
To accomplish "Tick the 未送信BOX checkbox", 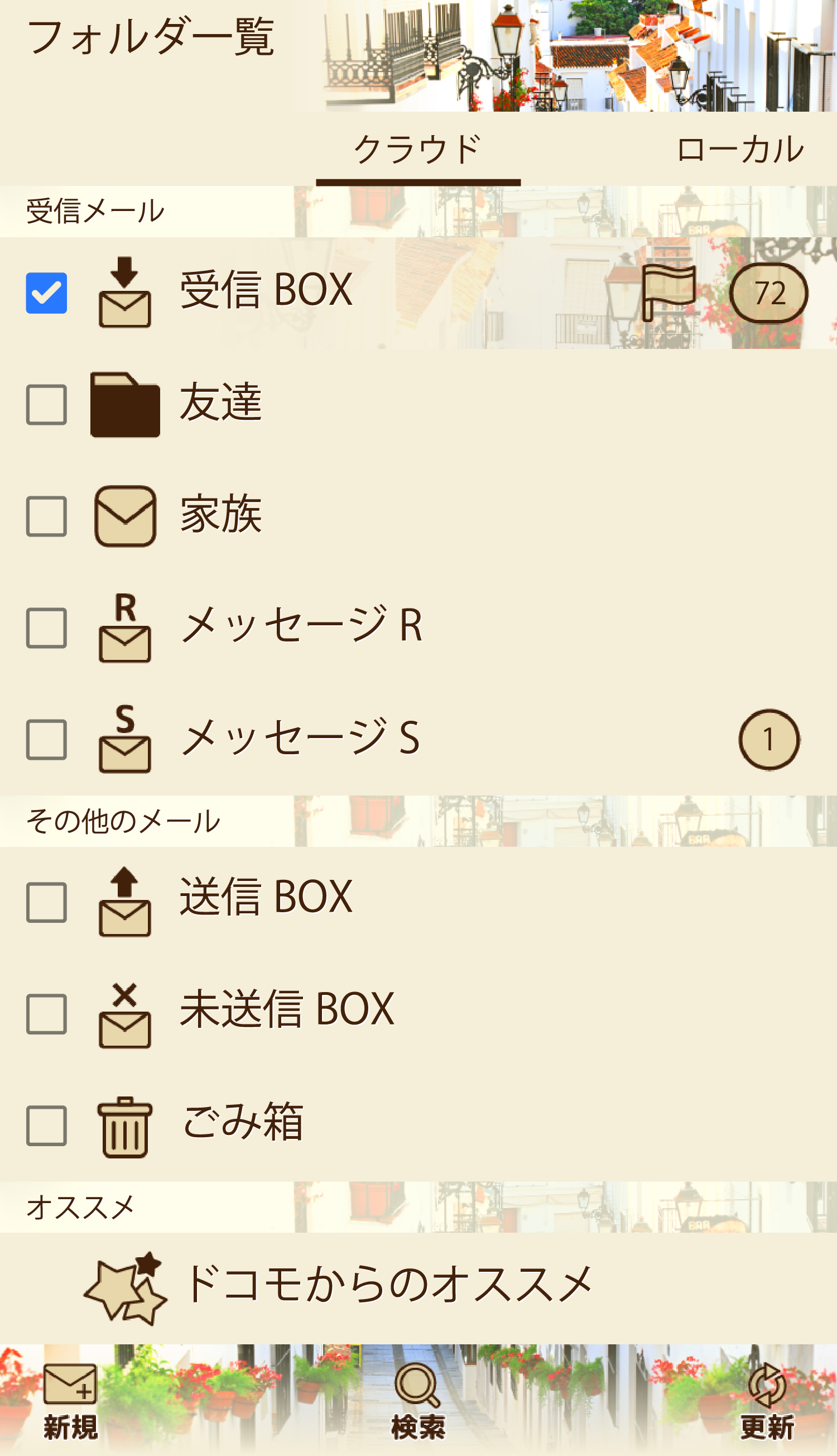I will 46,1014.
